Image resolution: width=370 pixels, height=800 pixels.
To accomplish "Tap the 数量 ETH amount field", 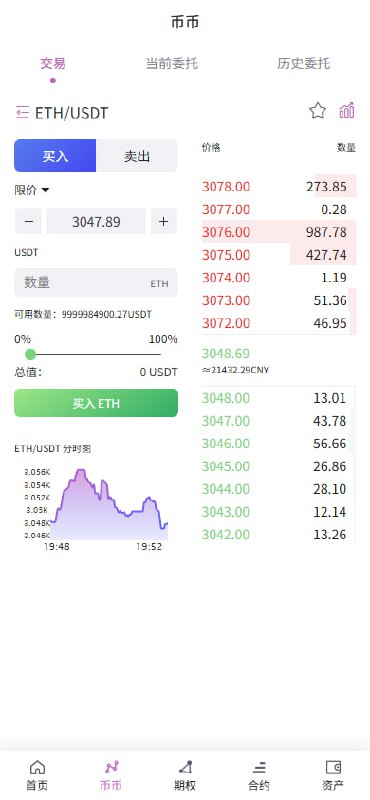I will pyautogui.click(x=96, y=283).
